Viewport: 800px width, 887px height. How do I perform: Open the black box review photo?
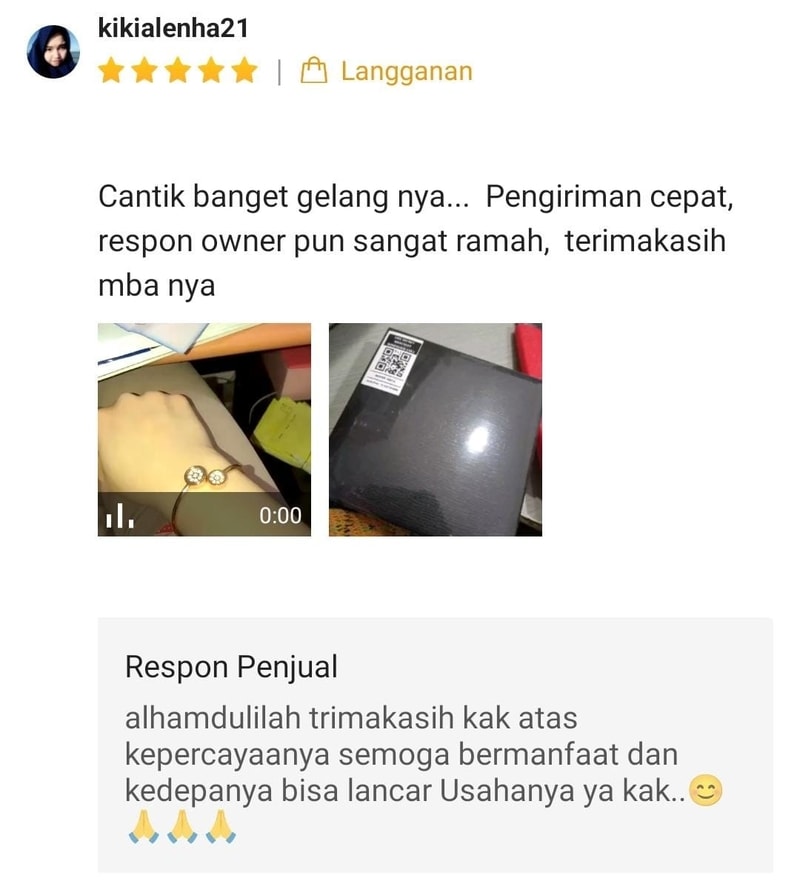(435, 430)
